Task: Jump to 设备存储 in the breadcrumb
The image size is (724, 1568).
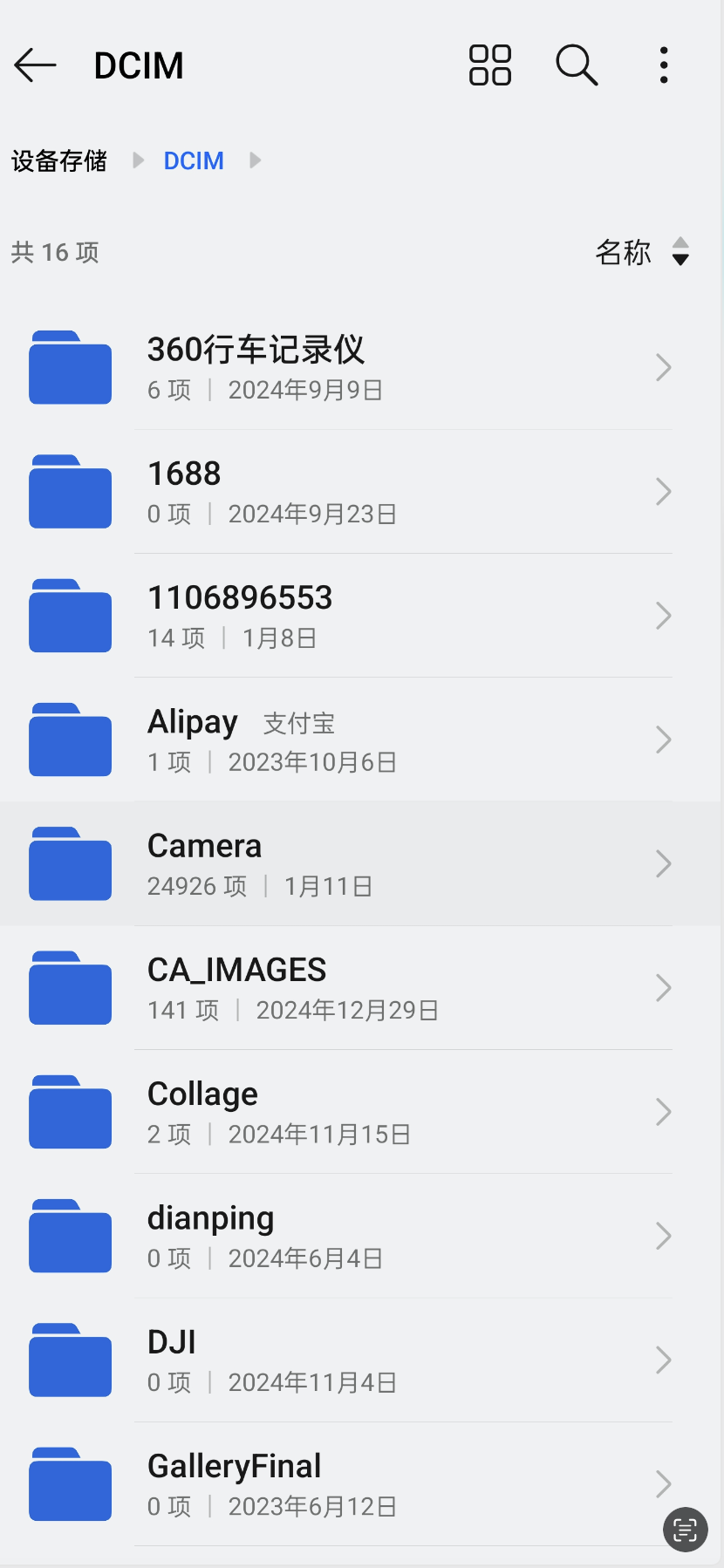Action: tap(59, 161)
